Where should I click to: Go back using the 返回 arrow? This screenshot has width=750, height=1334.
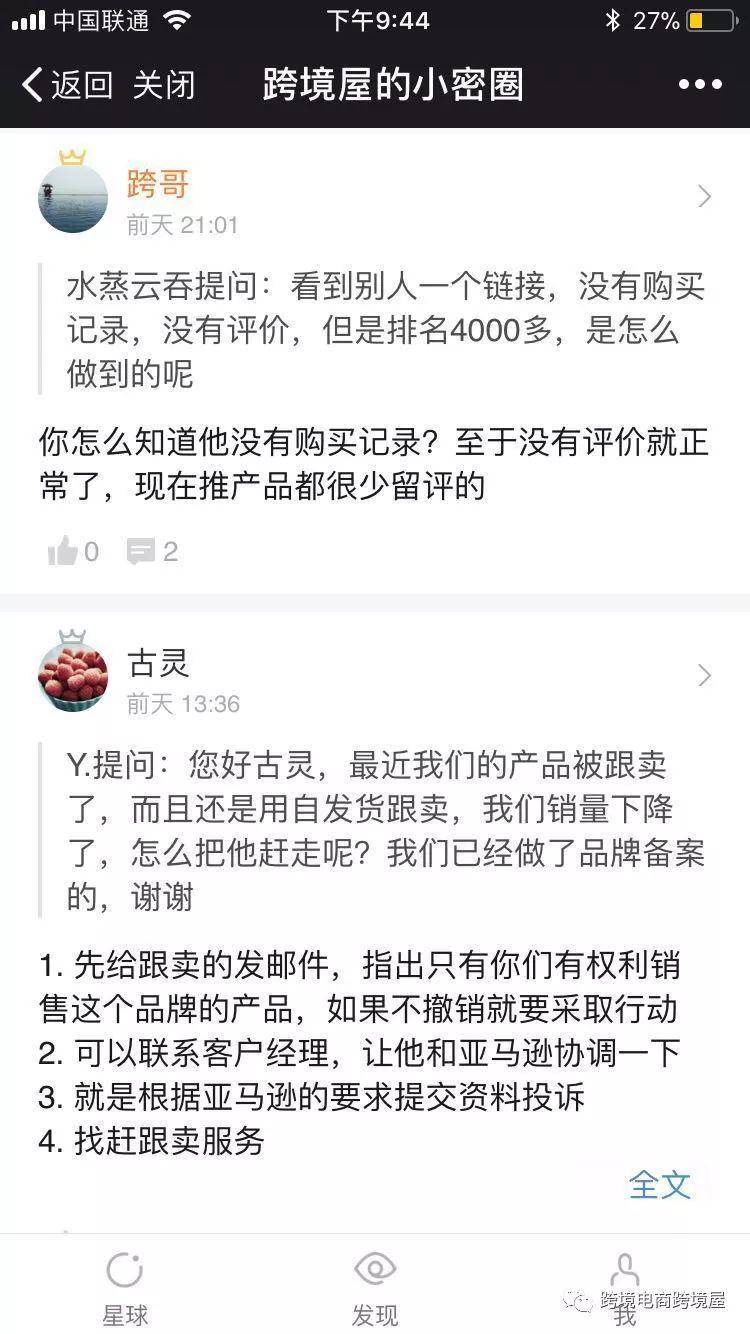pos(66,85)
